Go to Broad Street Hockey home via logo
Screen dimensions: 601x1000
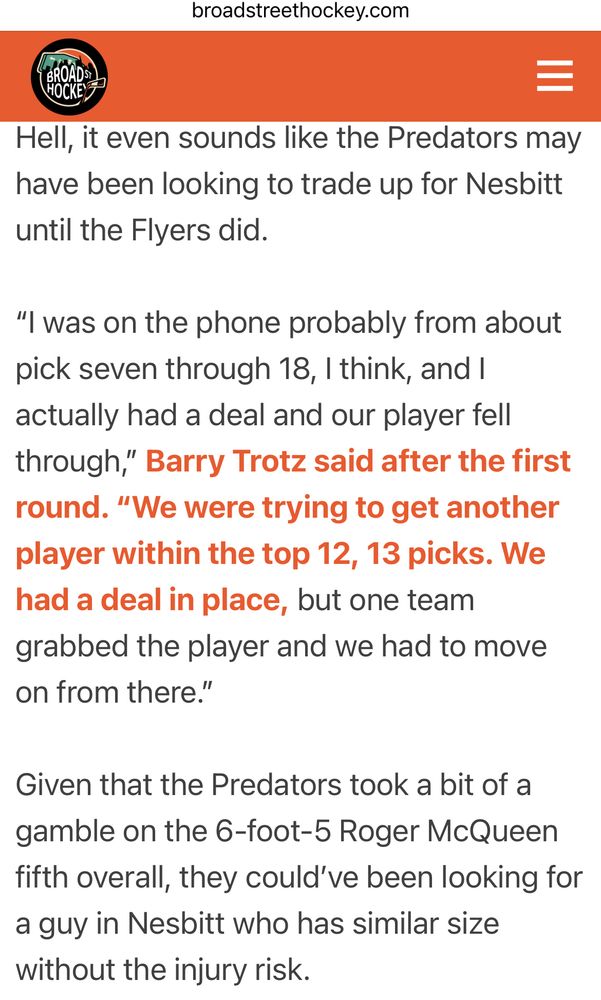69,77
